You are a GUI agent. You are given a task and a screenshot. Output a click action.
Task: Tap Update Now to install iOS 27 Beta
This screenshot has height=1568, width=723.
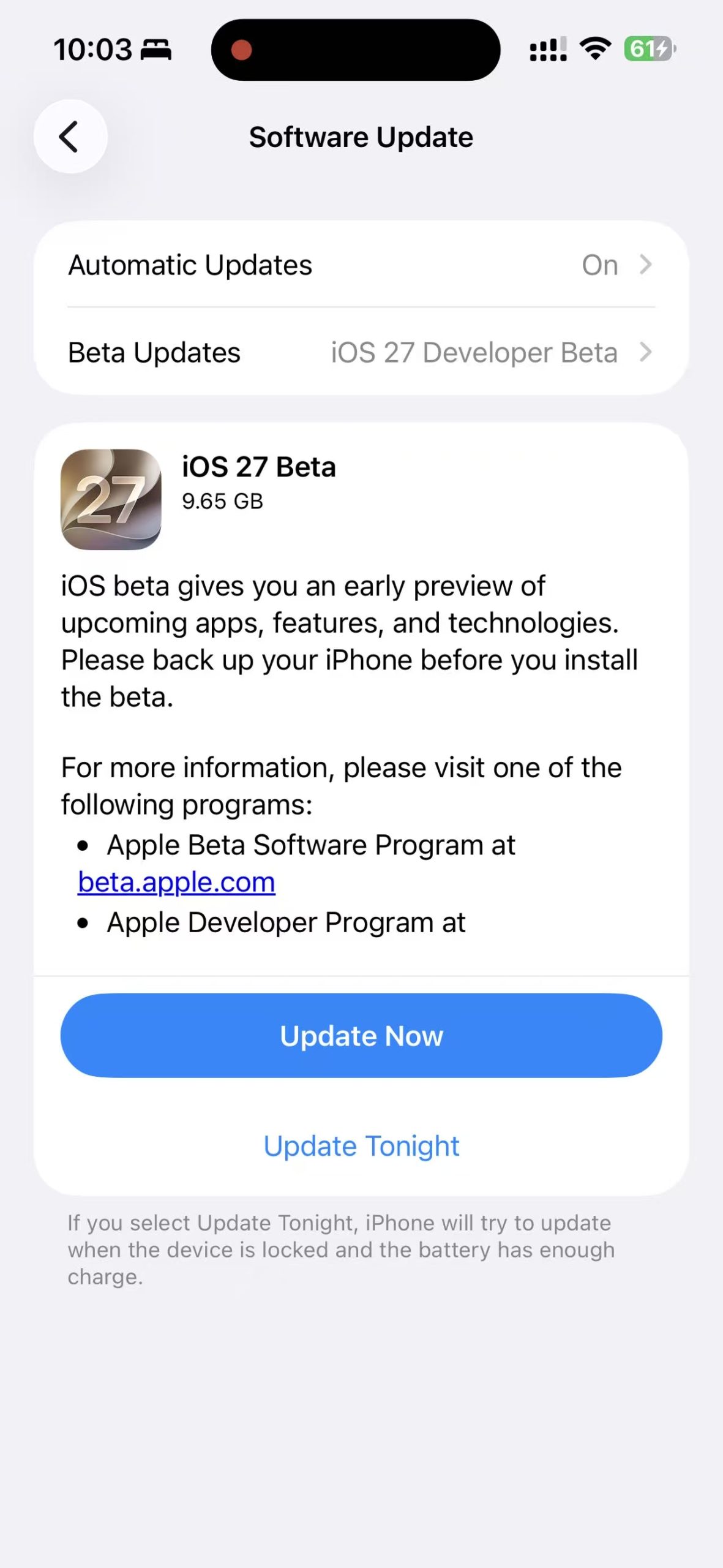(x=361, y=1036)
